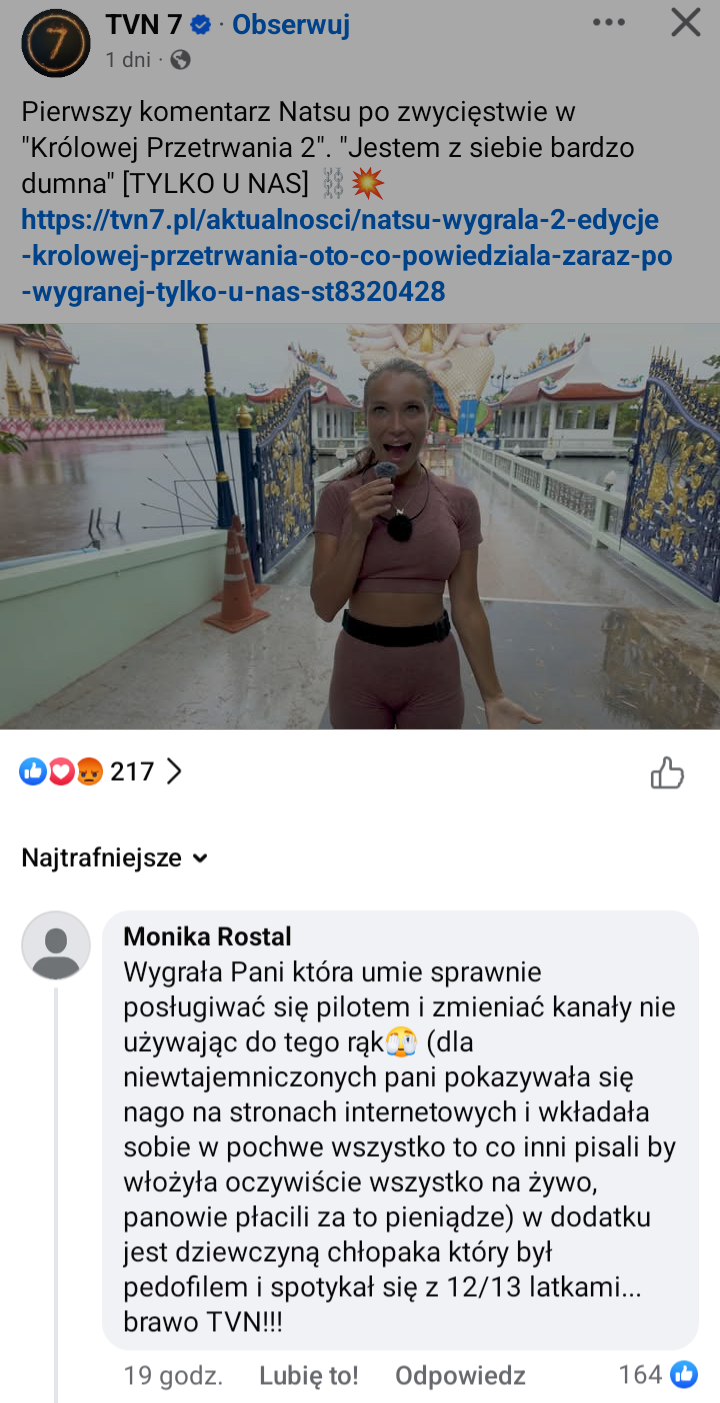Screen dimensions: 720x1403
Task: Open the post photo of Natsu
Action: [x=360, y=526]
